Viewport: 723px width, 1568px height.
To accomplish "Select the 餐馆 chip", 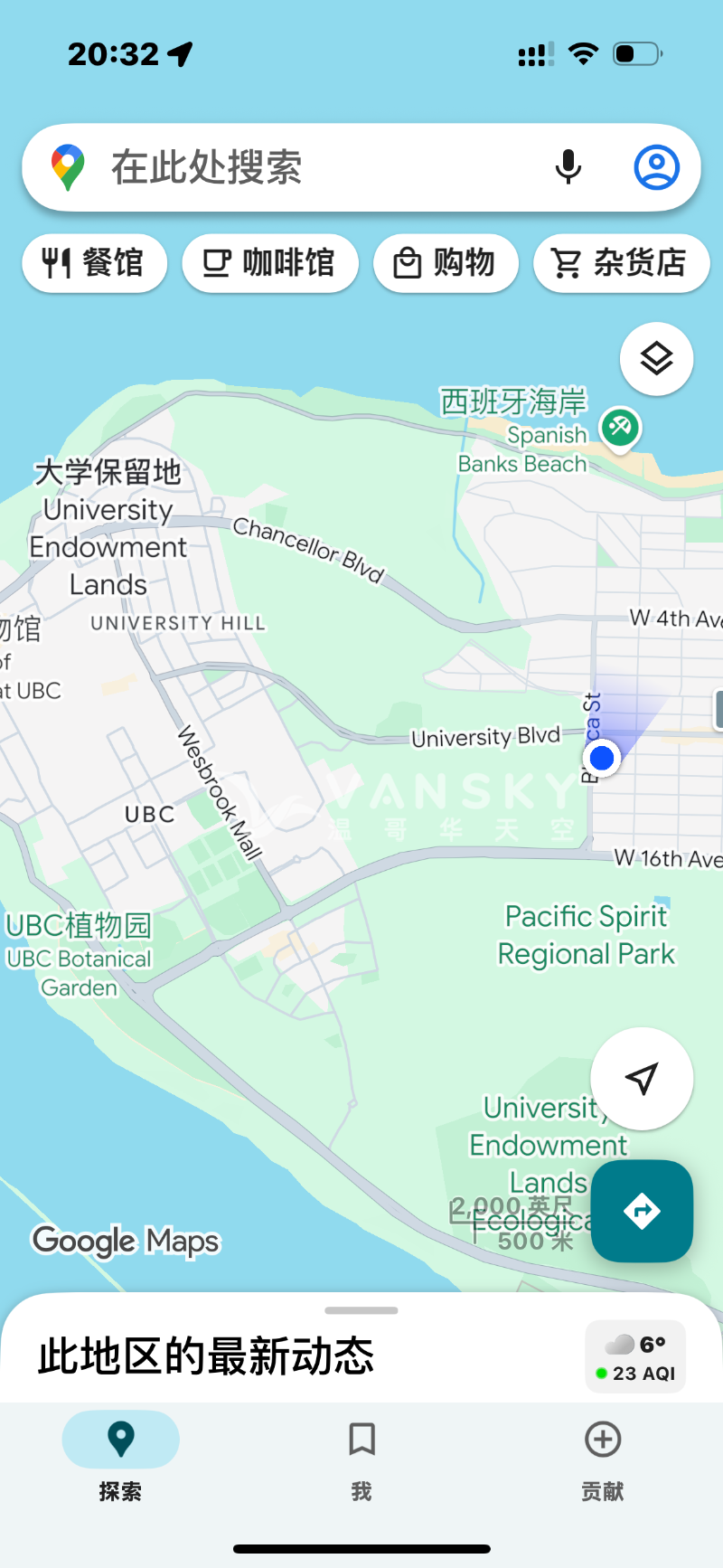I will pyautogui.click(x=94, y=263).
